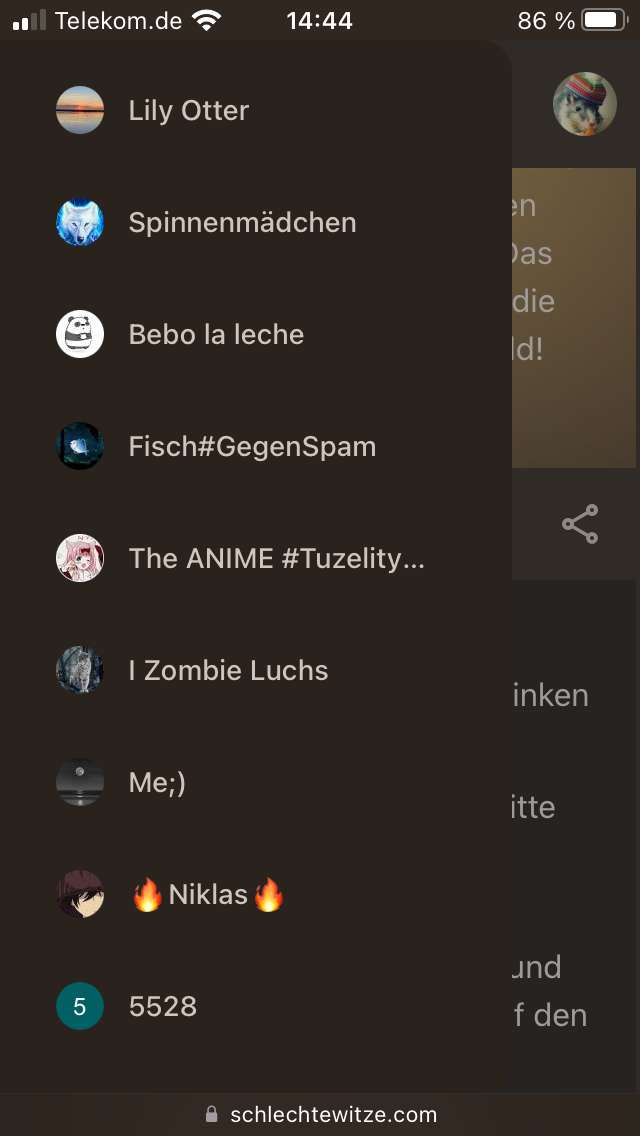Image resolution: width=640 pixels, height=1136 pixels.
Task: Open Niklas's profile with flame emojis
Action: 208,894
